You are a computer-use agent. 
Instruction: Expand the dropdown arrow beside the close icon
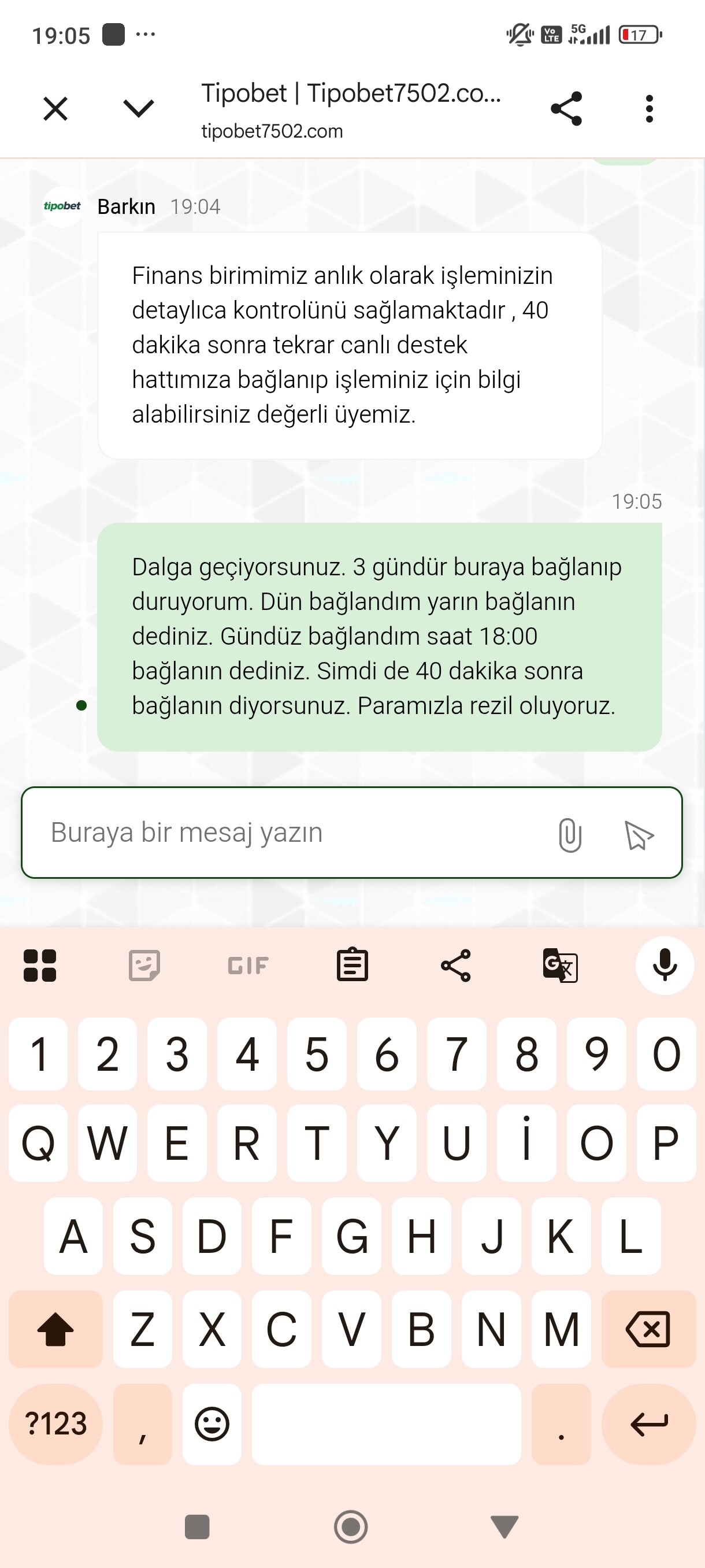tap(139, 109)
